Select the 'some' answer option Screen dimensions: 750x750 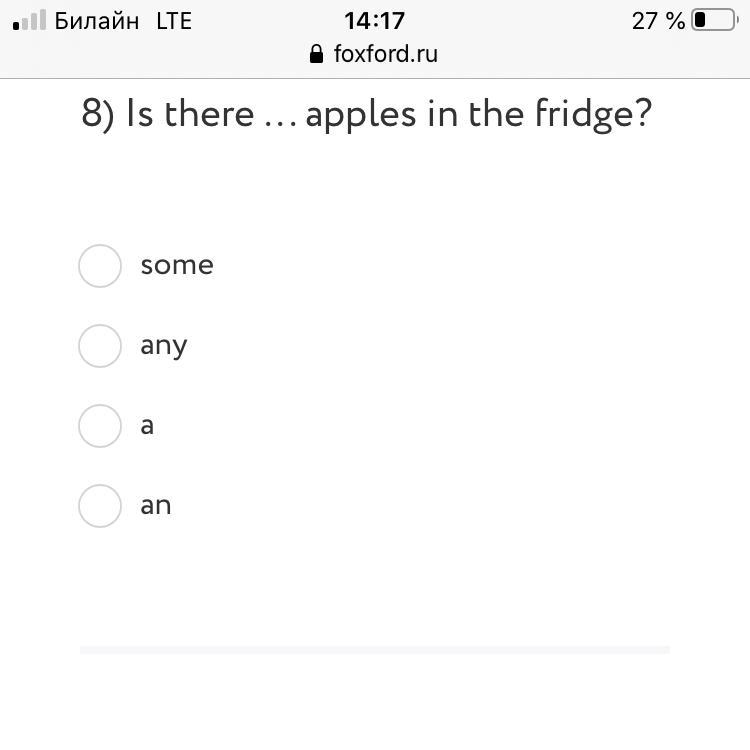coord(100,266)
